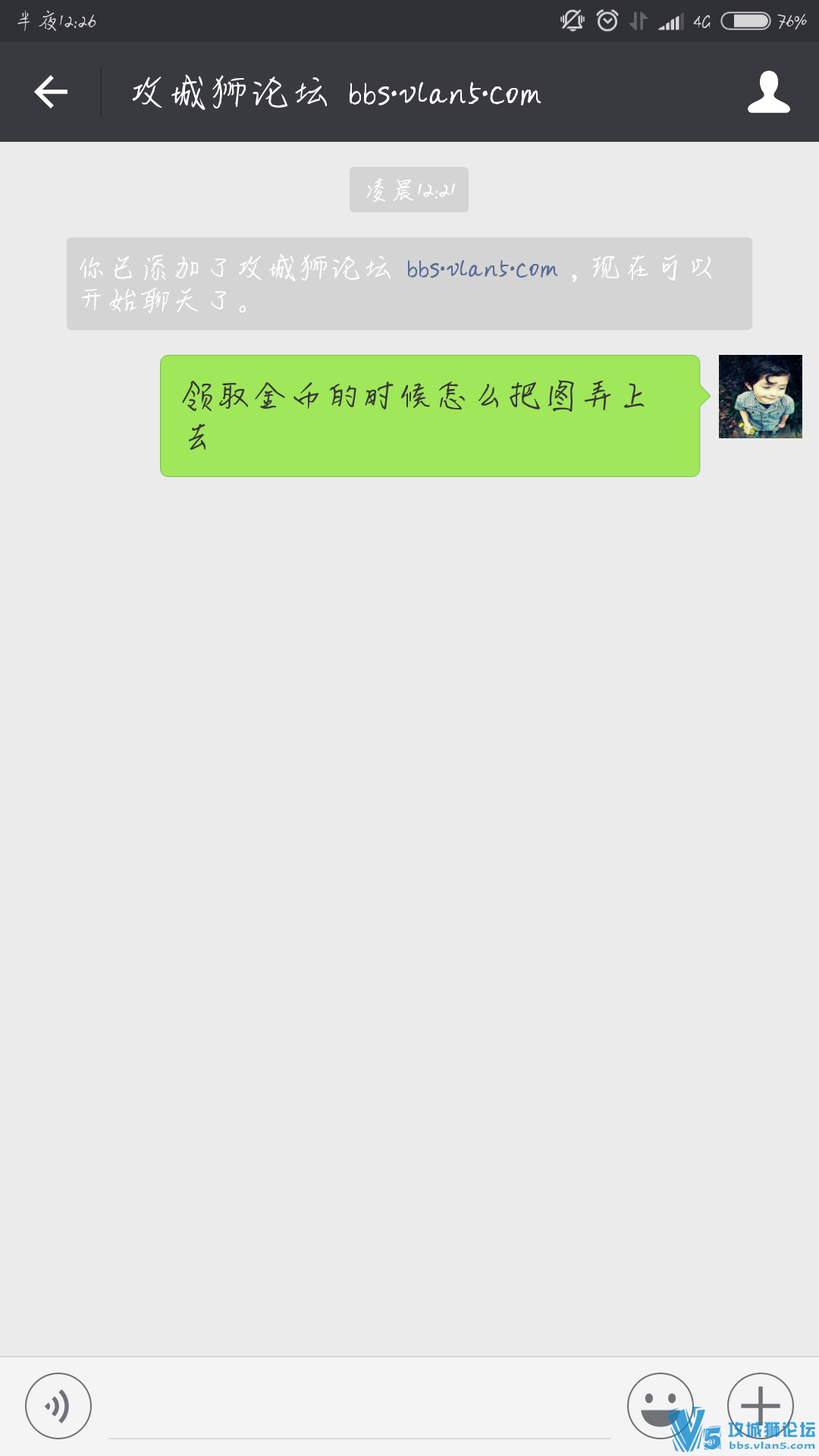The image size is (819, 1456).
Task: View the sender's avatar picture
Action: point(760,397)
